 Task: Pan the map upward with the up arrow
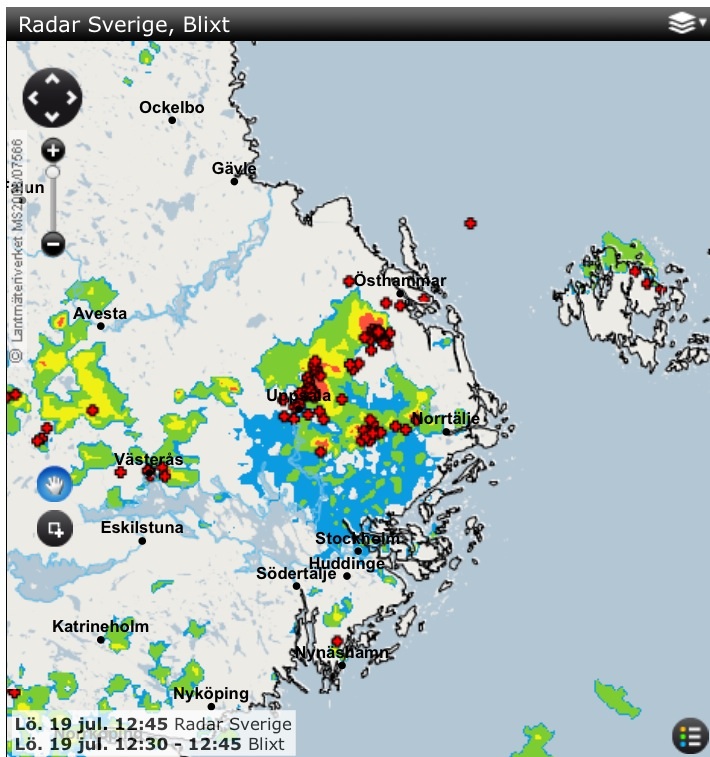coord(52,80)
